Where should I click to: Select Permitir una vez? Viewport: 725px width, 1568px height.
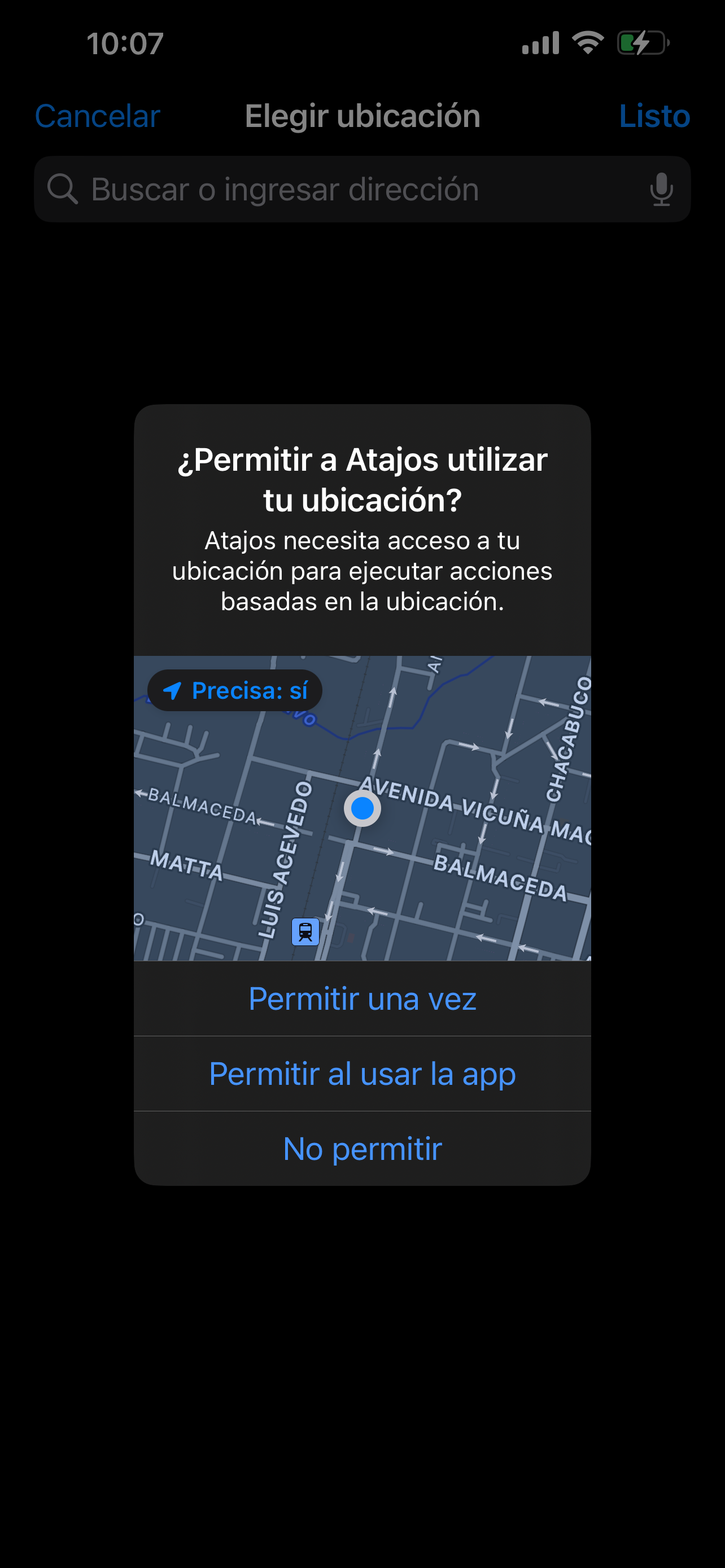click(x=362, y=999)
